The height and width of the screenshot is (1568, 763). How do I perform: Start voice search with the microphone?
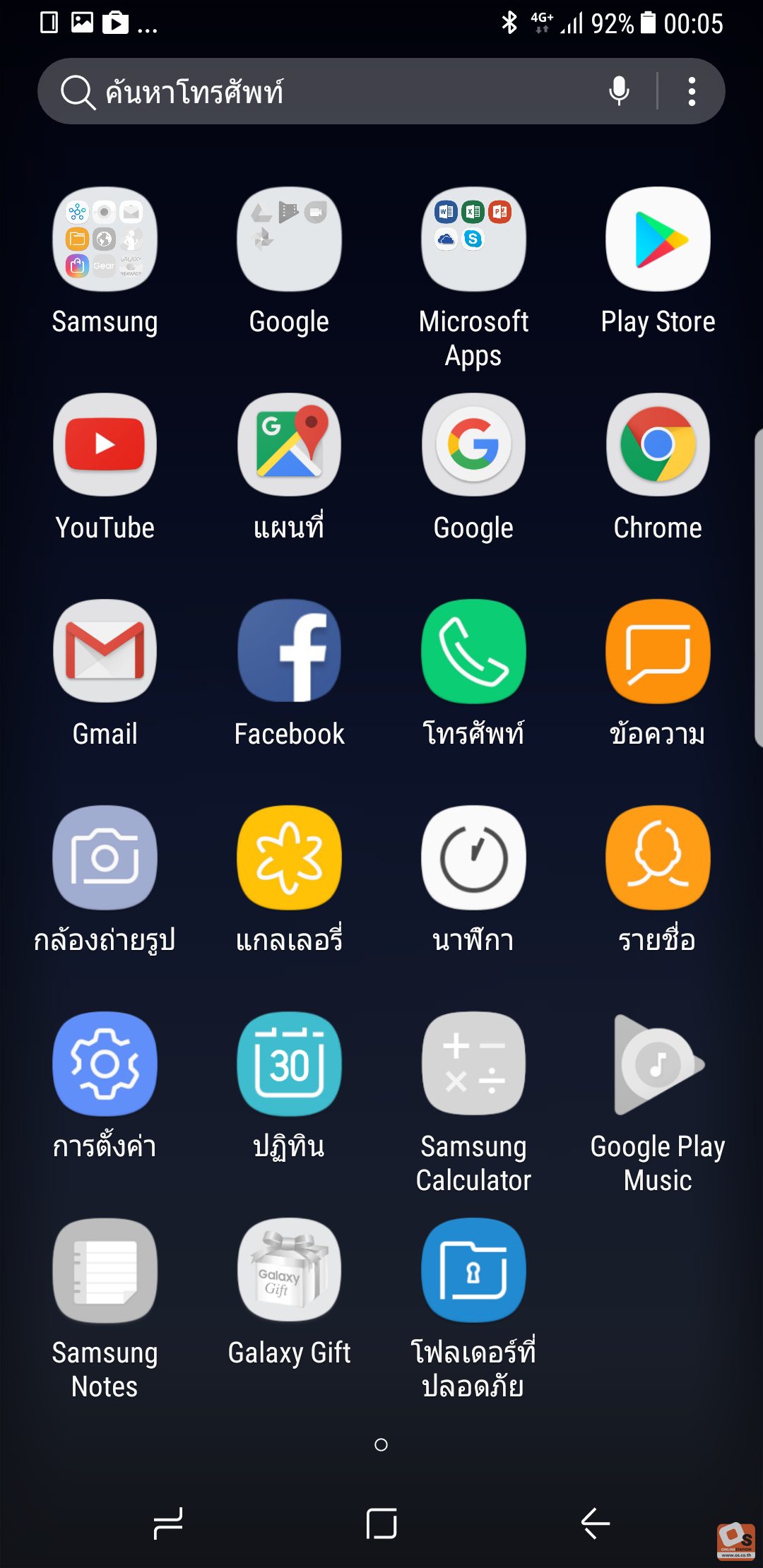(x=619, y=92)
